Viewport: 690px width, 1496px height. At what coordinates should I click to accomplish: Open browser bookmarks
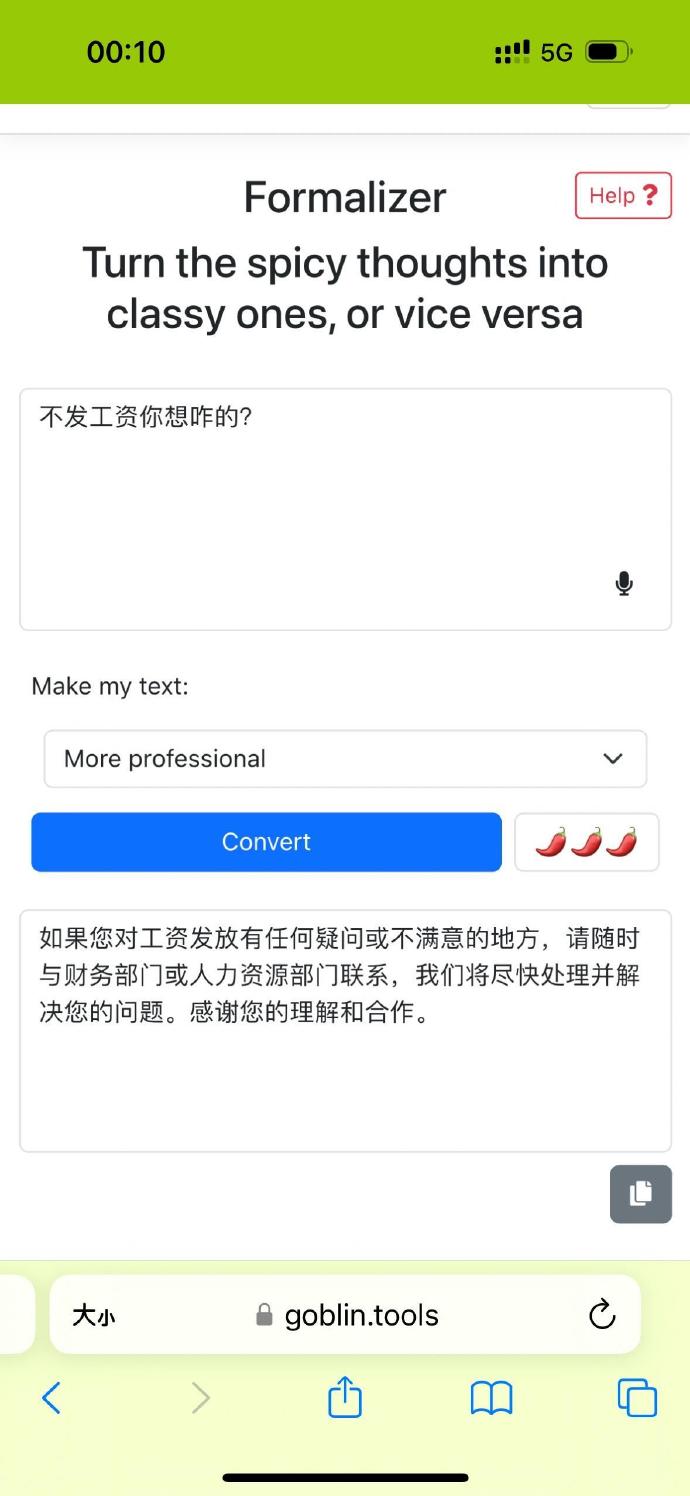tap(491, 1397)
